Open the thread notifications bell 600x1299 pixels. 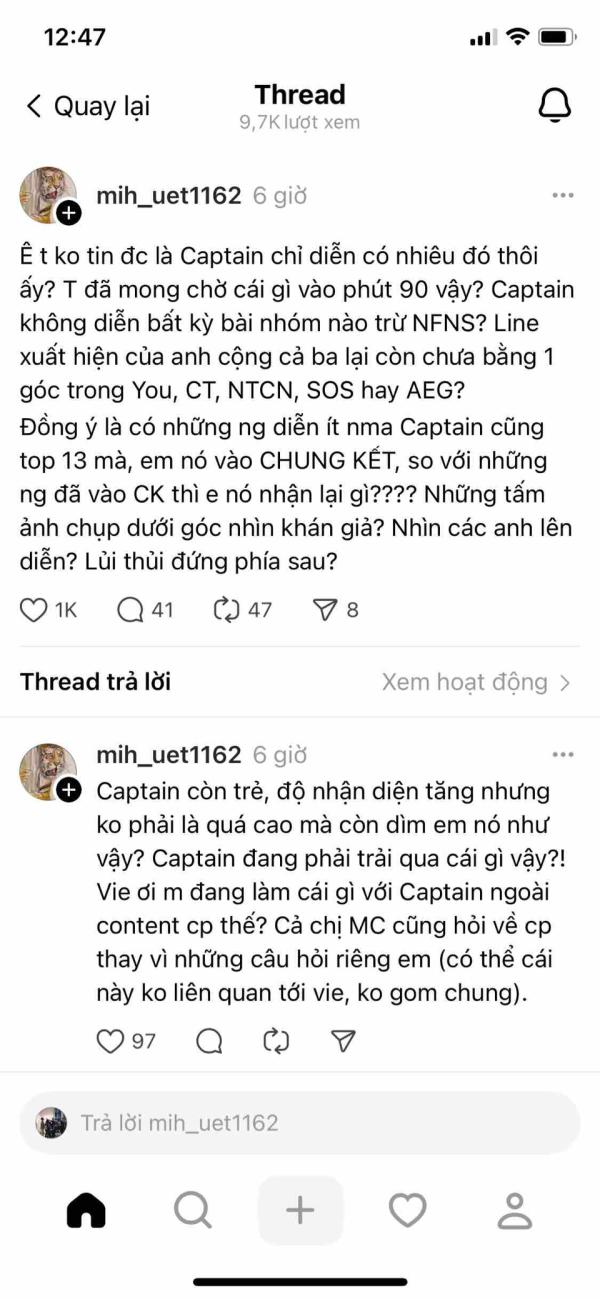tap(555, 106)
